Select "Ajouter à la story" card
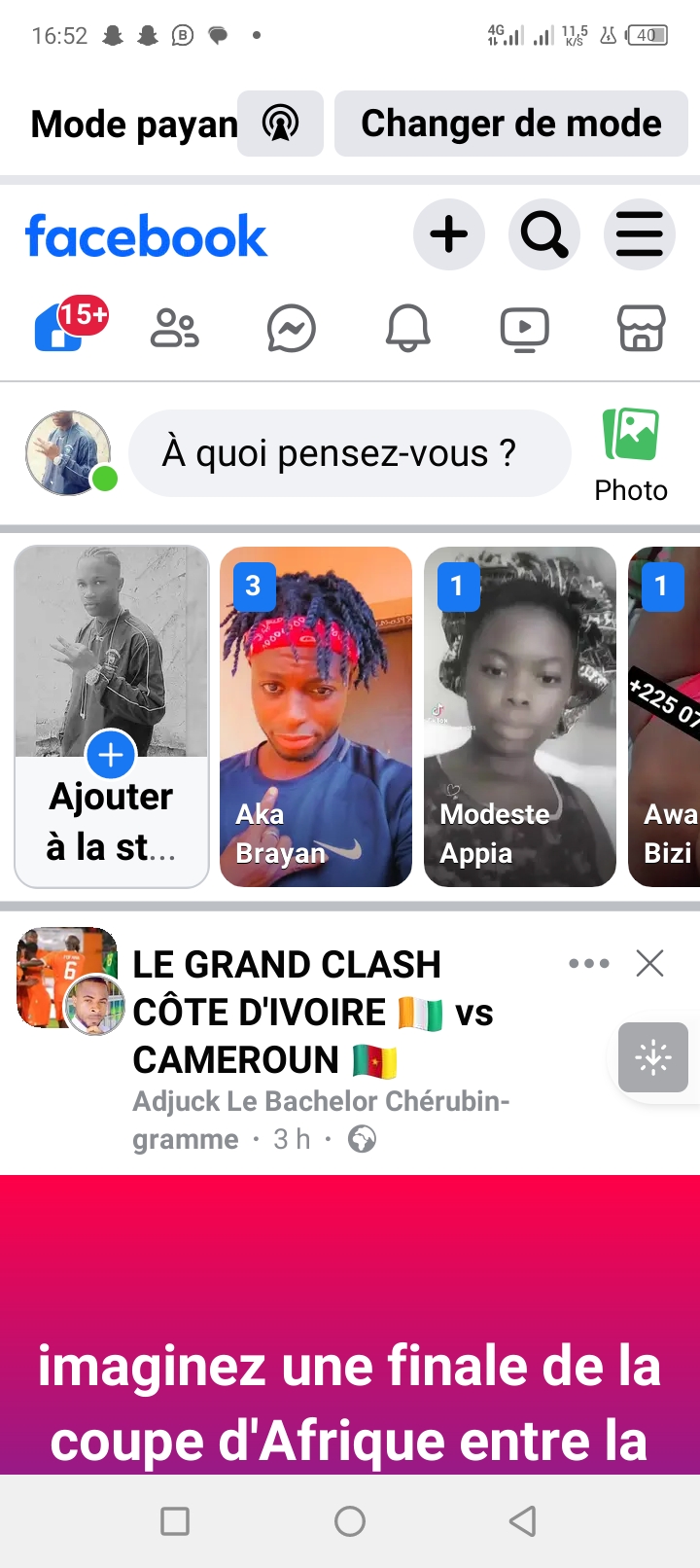700x1568 pixels. [x=112, y=717]
